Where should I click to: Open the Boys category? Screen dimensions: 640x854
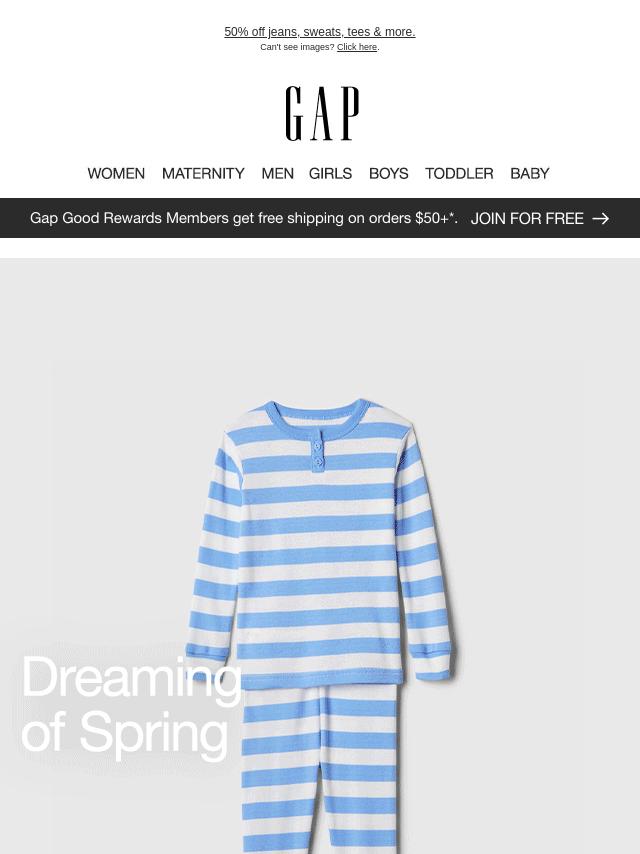(x=388, y=173)
